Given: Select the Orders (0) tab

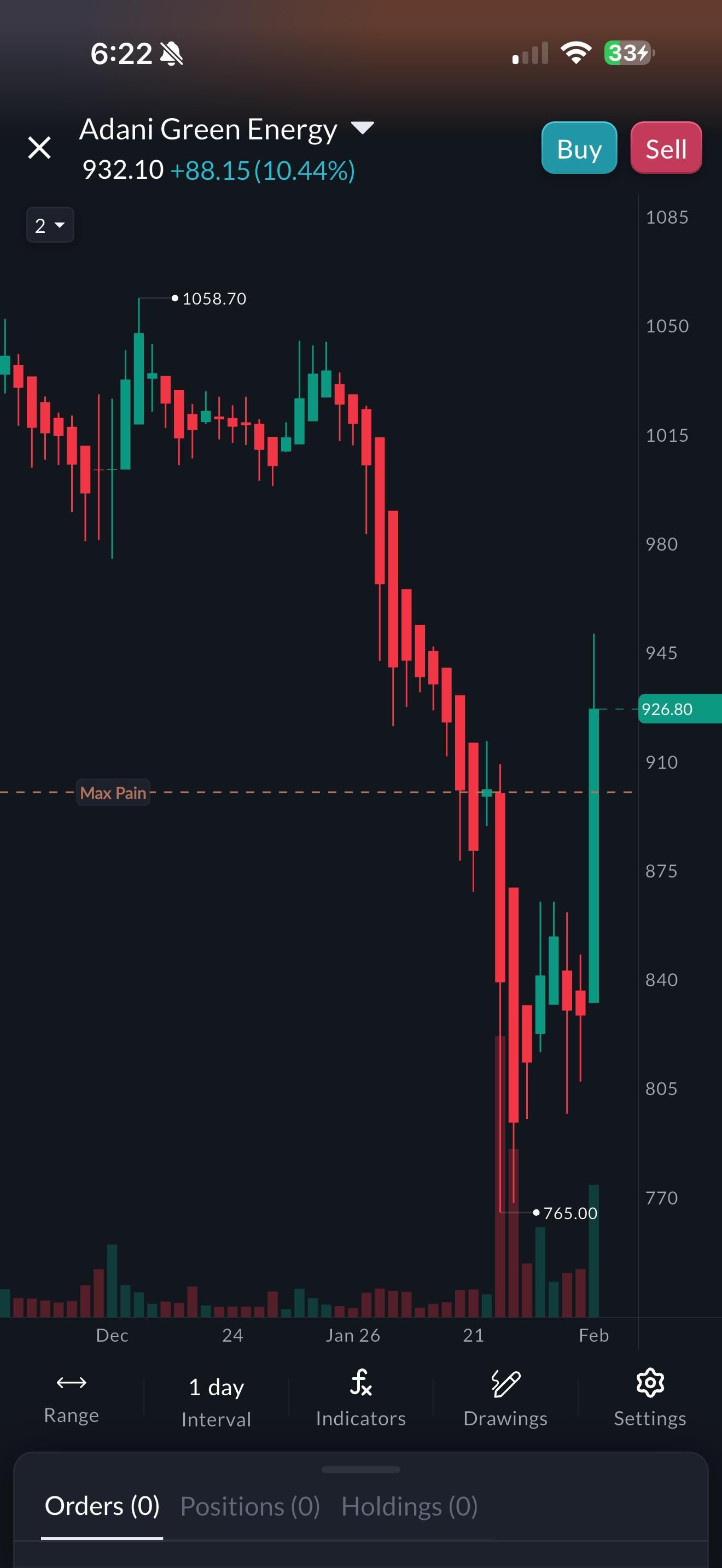Looking at the screenshot, I should pyautogui.click(x=102, y=1507).
